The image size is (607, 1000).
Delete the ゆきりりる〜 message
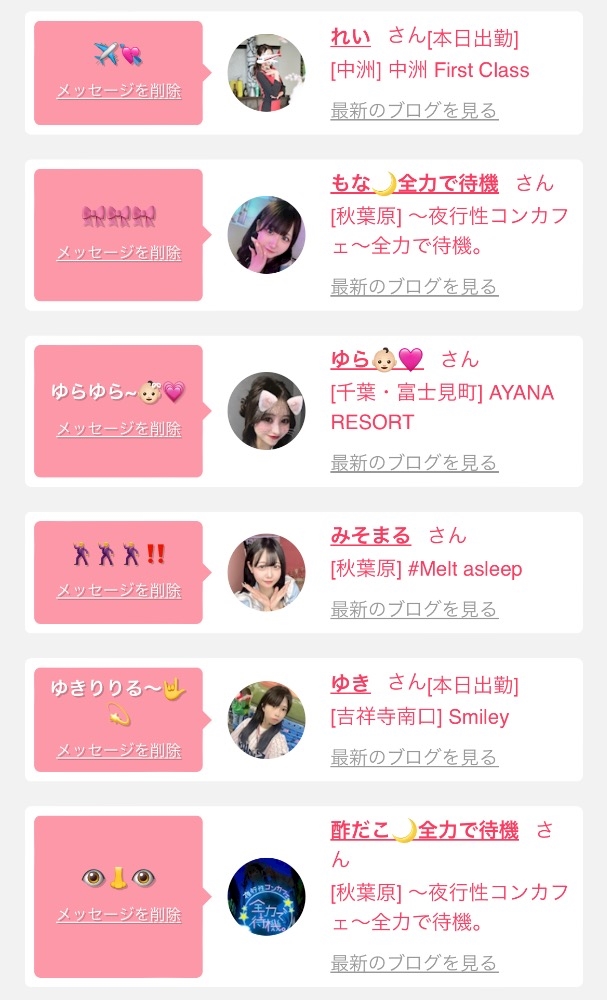click(x=119, y=751)
